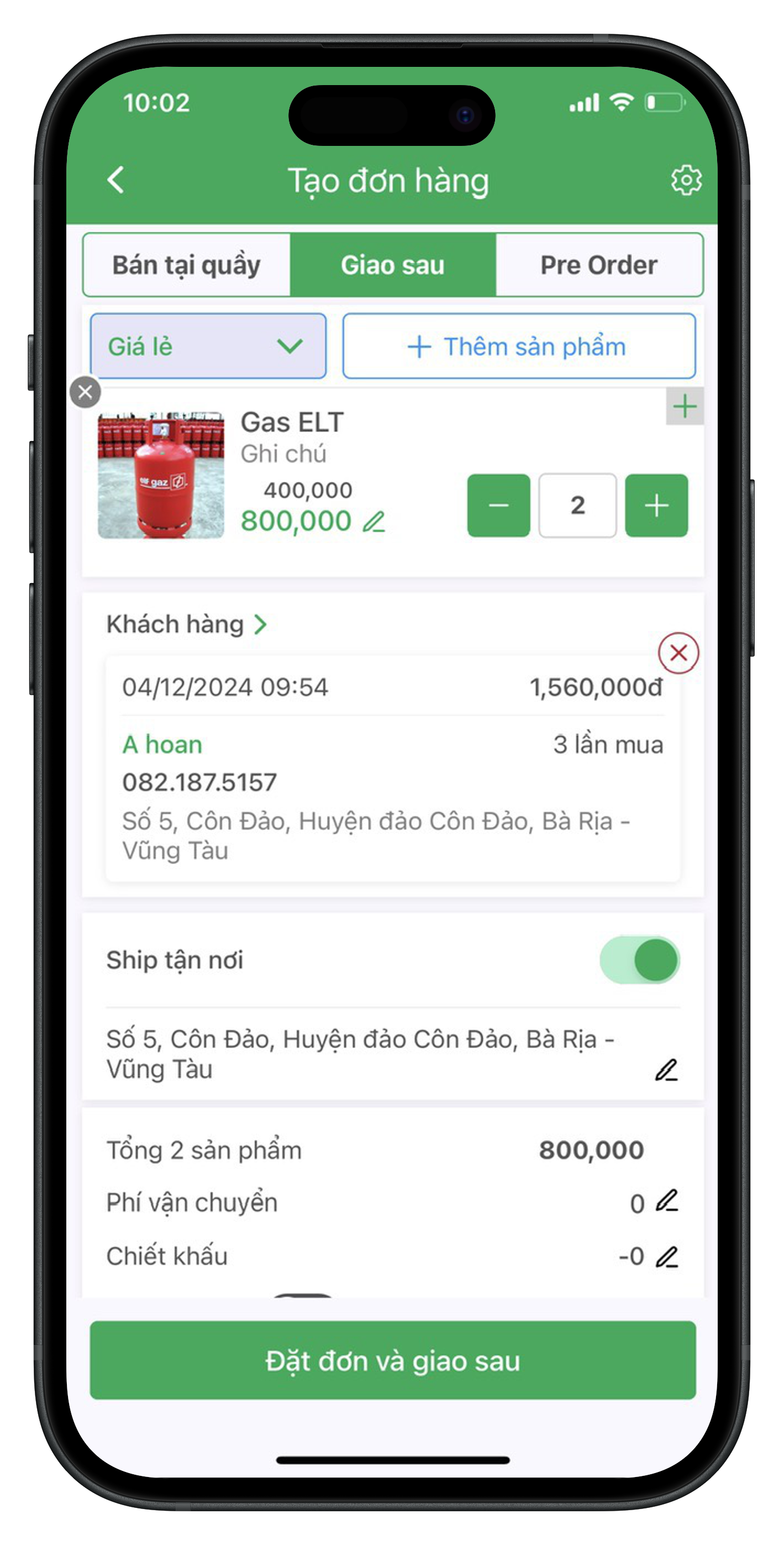Select the Giao sau tab
The width and height of the screenshot is (784, 1545).
tap(393, 265)
